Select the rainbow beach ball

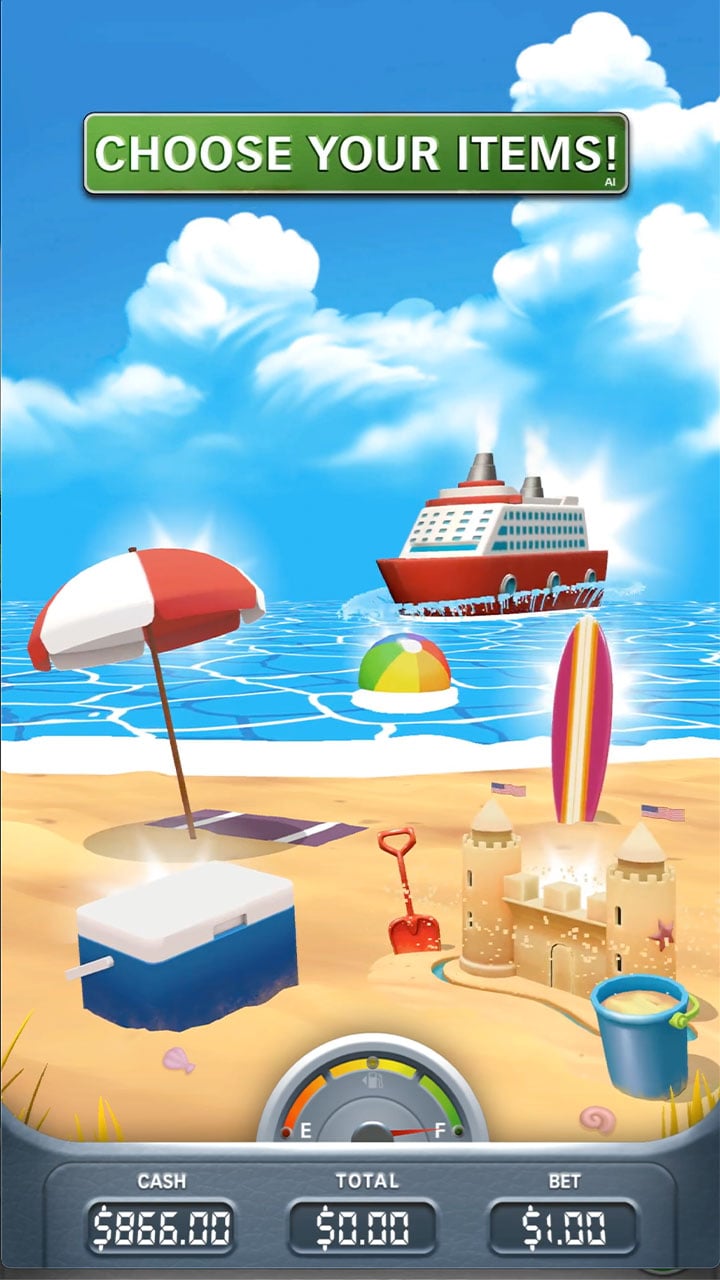pos(405,667)
